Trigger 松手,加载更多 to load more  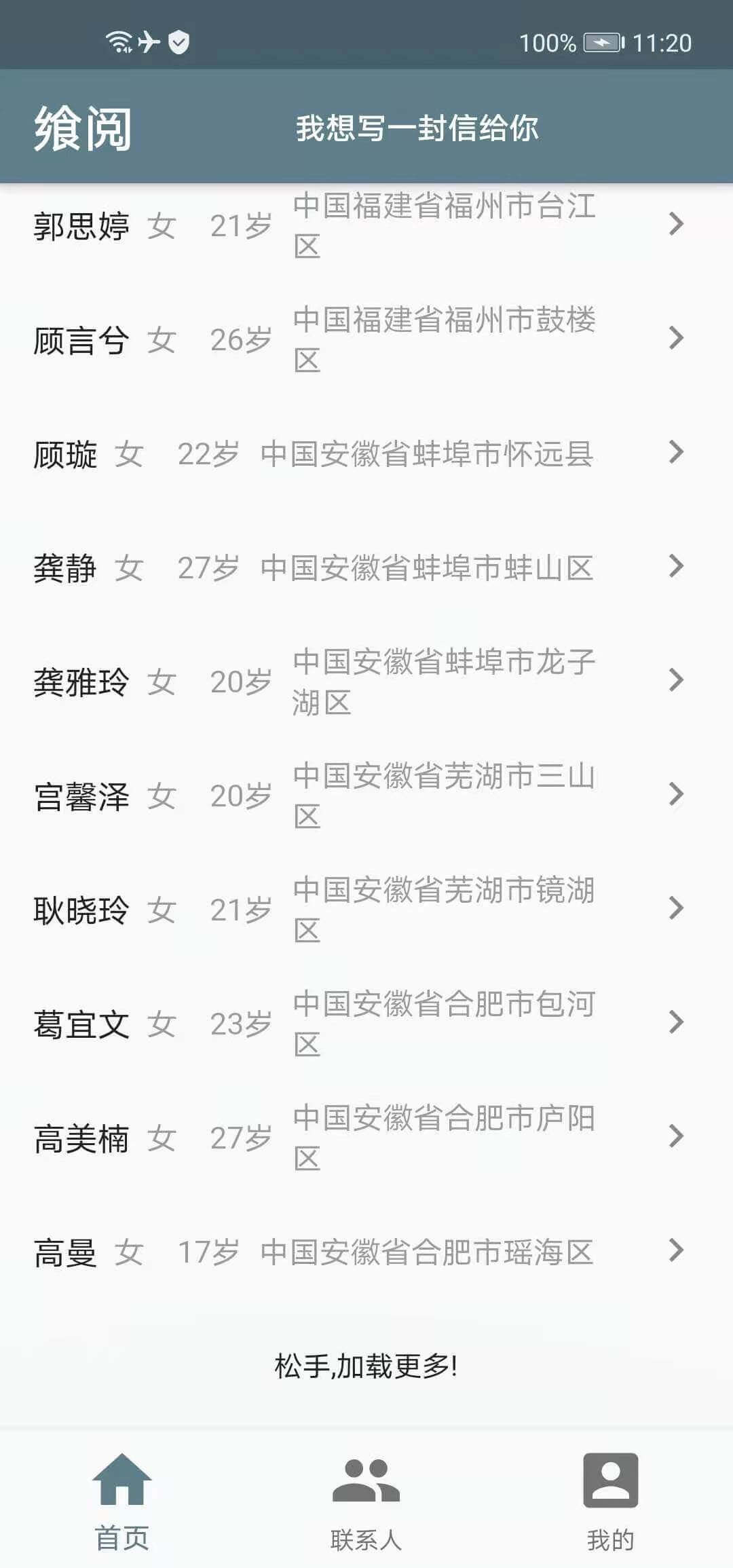pyautogui.click(x=366, y=1364)
